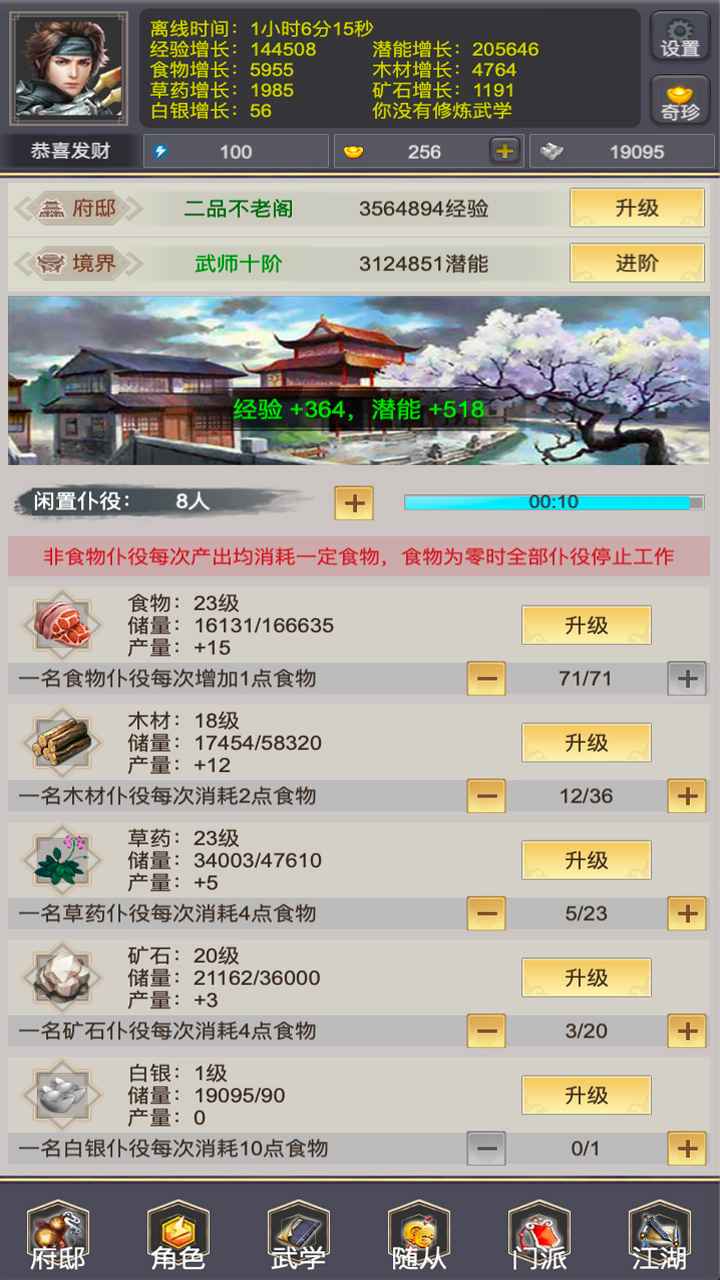Screen dimensions: 720x1280
Task: Add one 白银 silver servant
Action: coord(687,1148)
